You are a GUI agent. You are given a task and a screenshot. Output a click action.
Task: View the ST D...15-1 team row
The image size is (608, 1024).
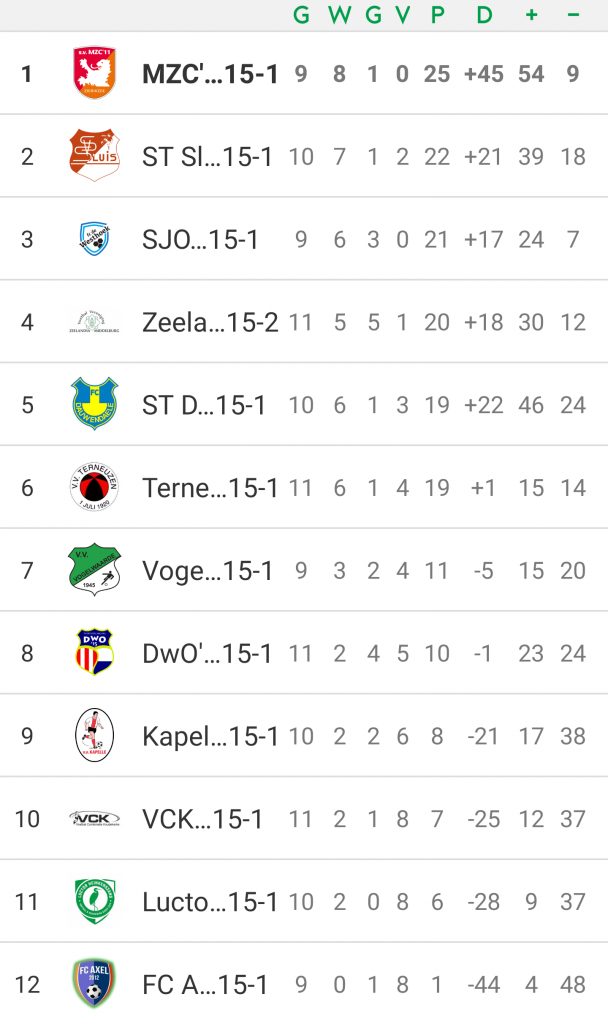[x=304, y=405]
